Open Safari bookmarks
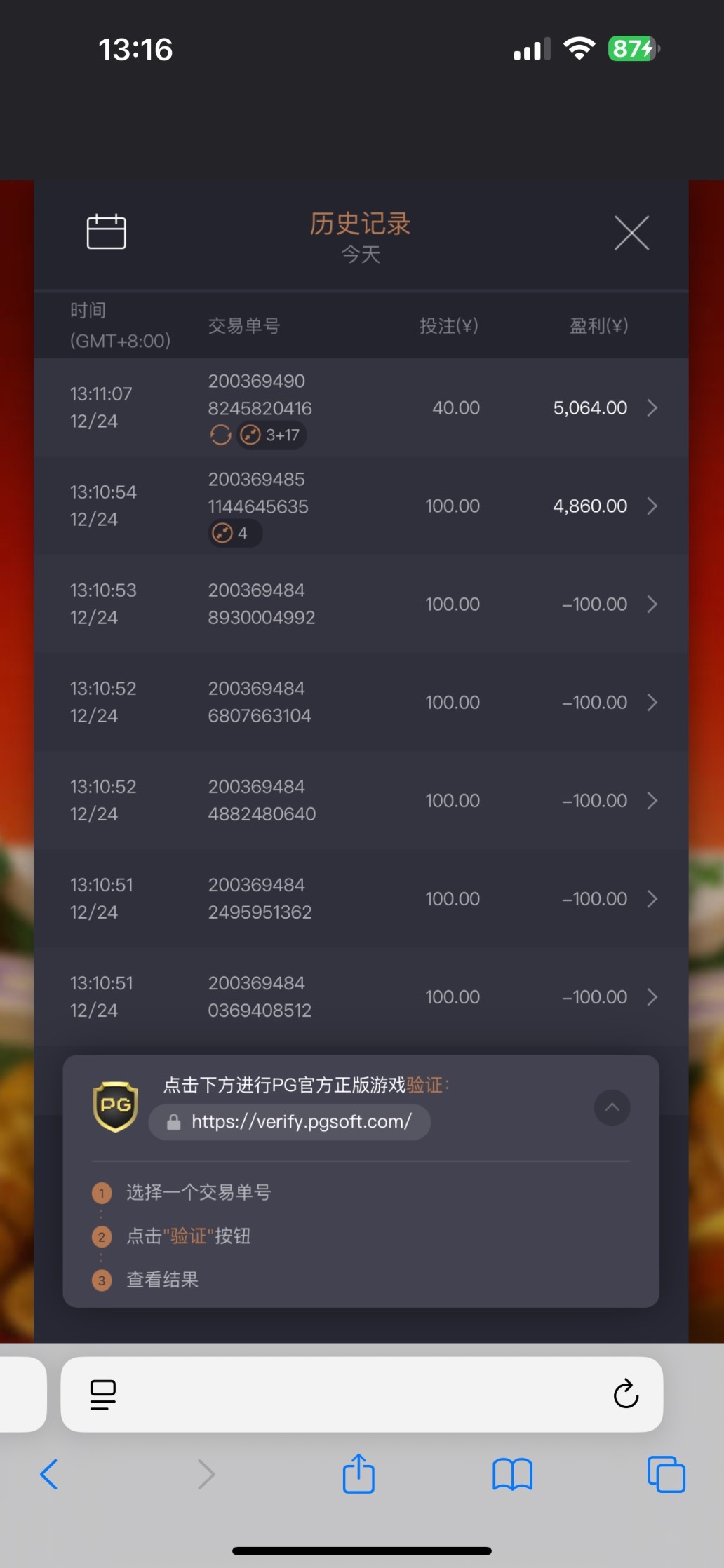The width and height of the screenshot is (724, 1568). pos(513,1474)
